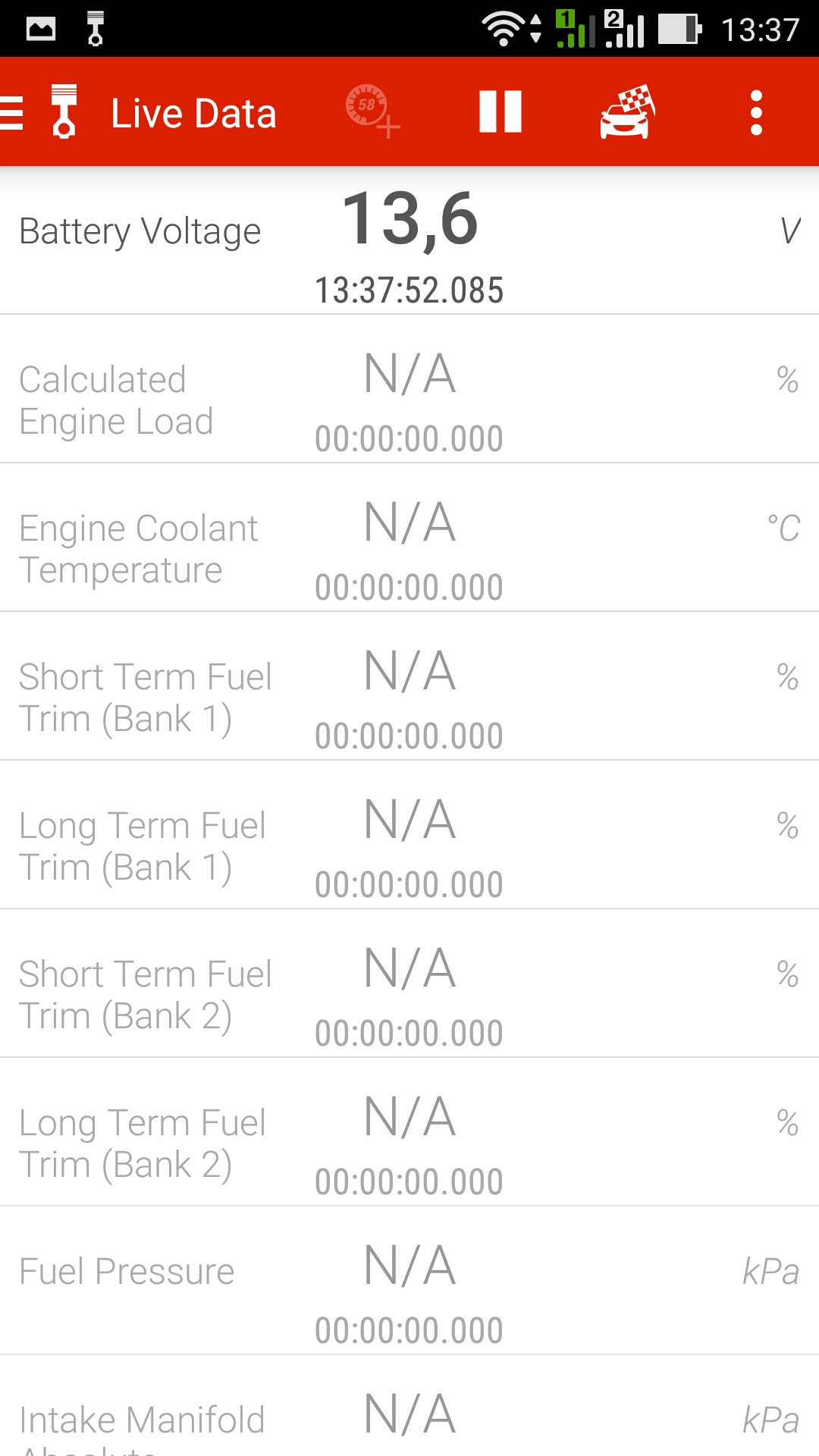Open the navigation drawer menu
This screenshot has width=819, height=1456.
point(12,113)
